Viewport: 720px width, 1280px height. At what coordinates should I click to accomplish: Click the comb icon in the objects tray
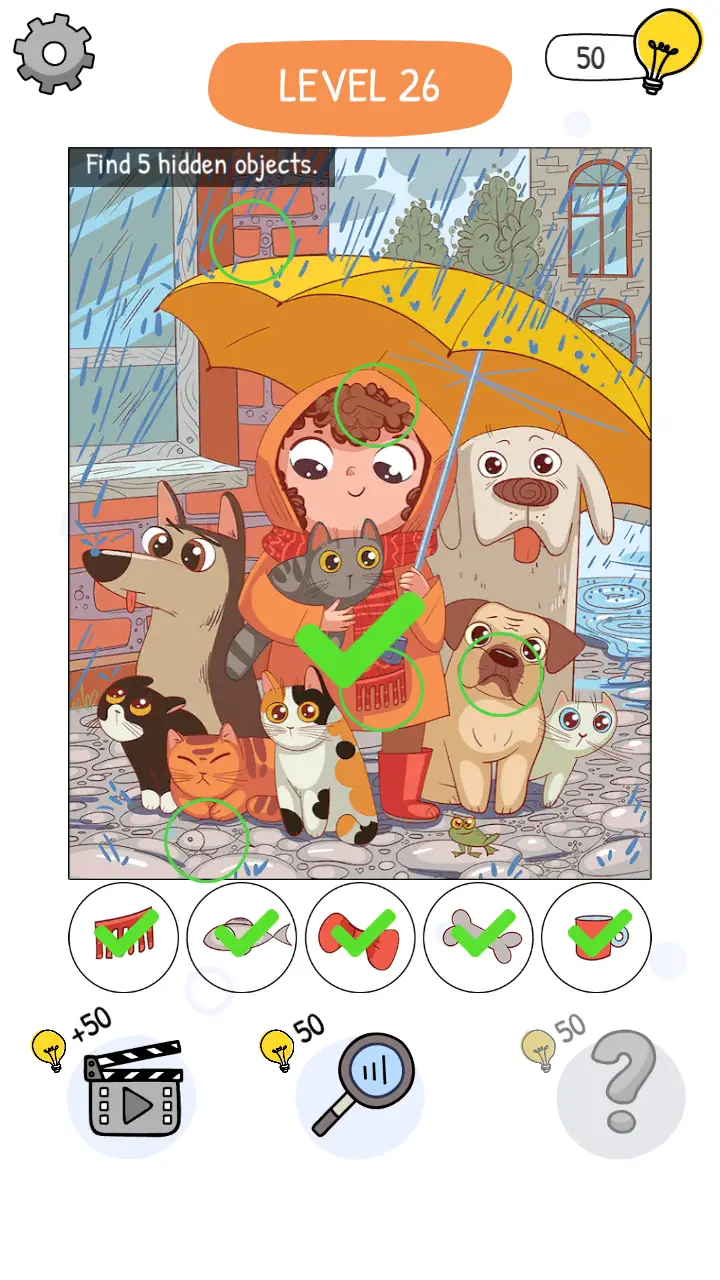click(x=123, y=938)
